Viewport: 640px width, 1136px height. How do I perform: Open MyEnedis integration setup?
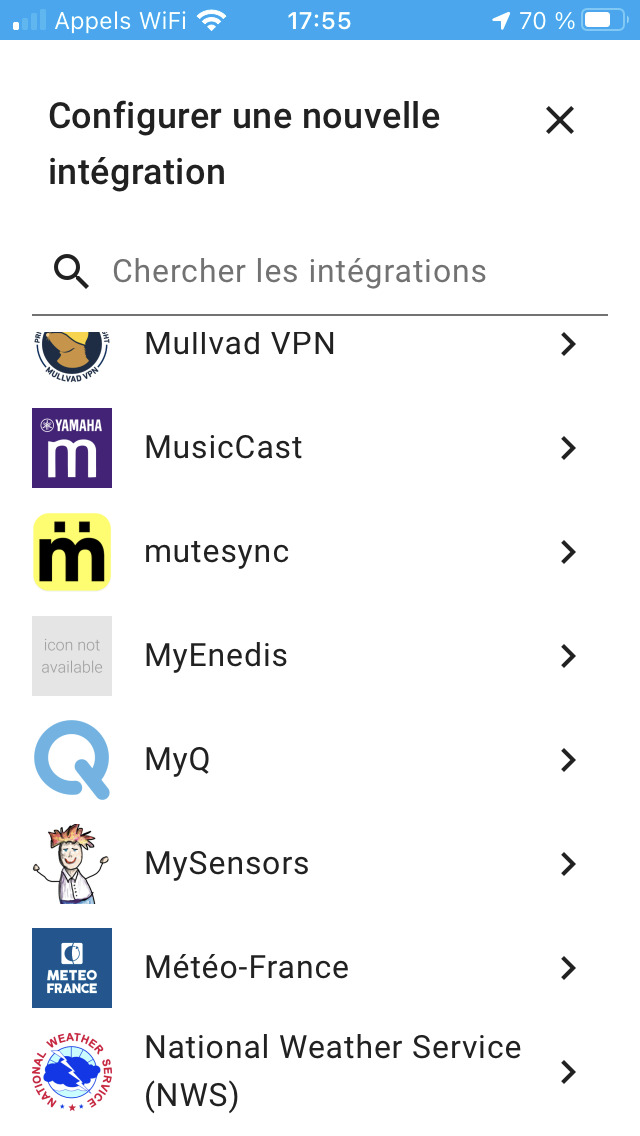tap(320, 656)
